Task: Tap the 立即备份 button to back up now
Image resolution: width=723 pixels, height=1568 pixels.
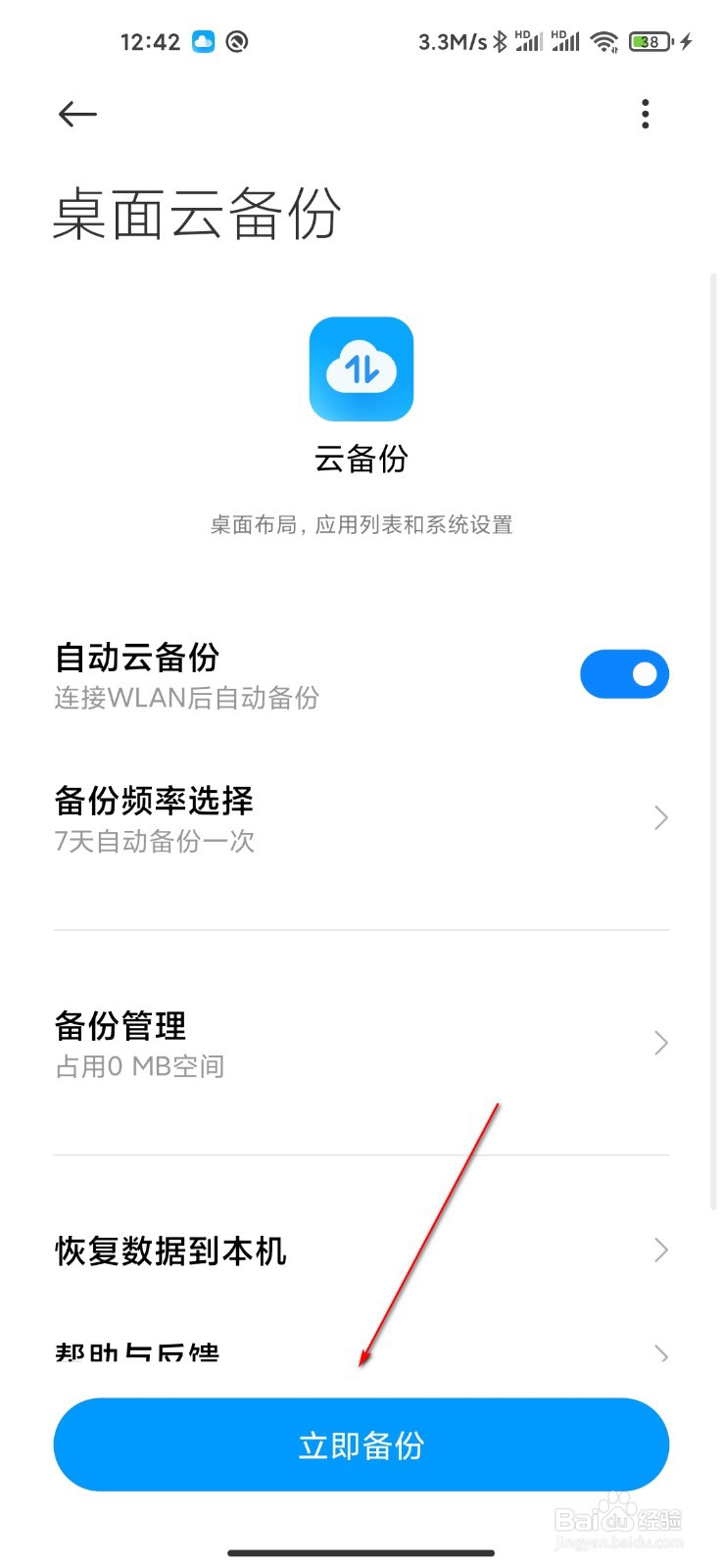Action: 361,1444
